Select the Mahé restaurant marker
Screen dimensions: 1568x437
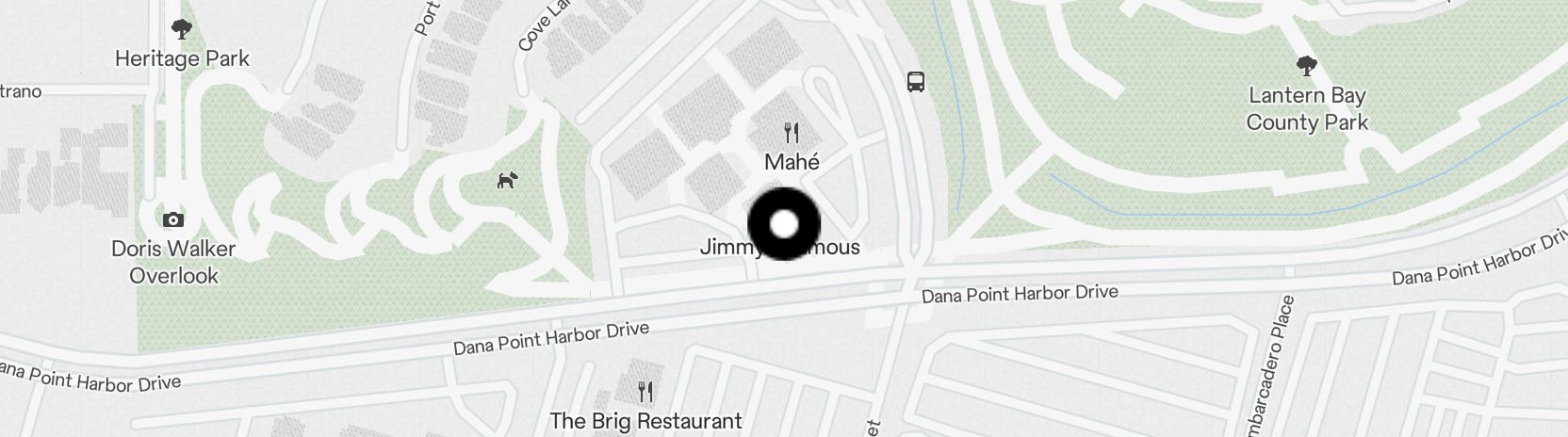click(792, 134)
